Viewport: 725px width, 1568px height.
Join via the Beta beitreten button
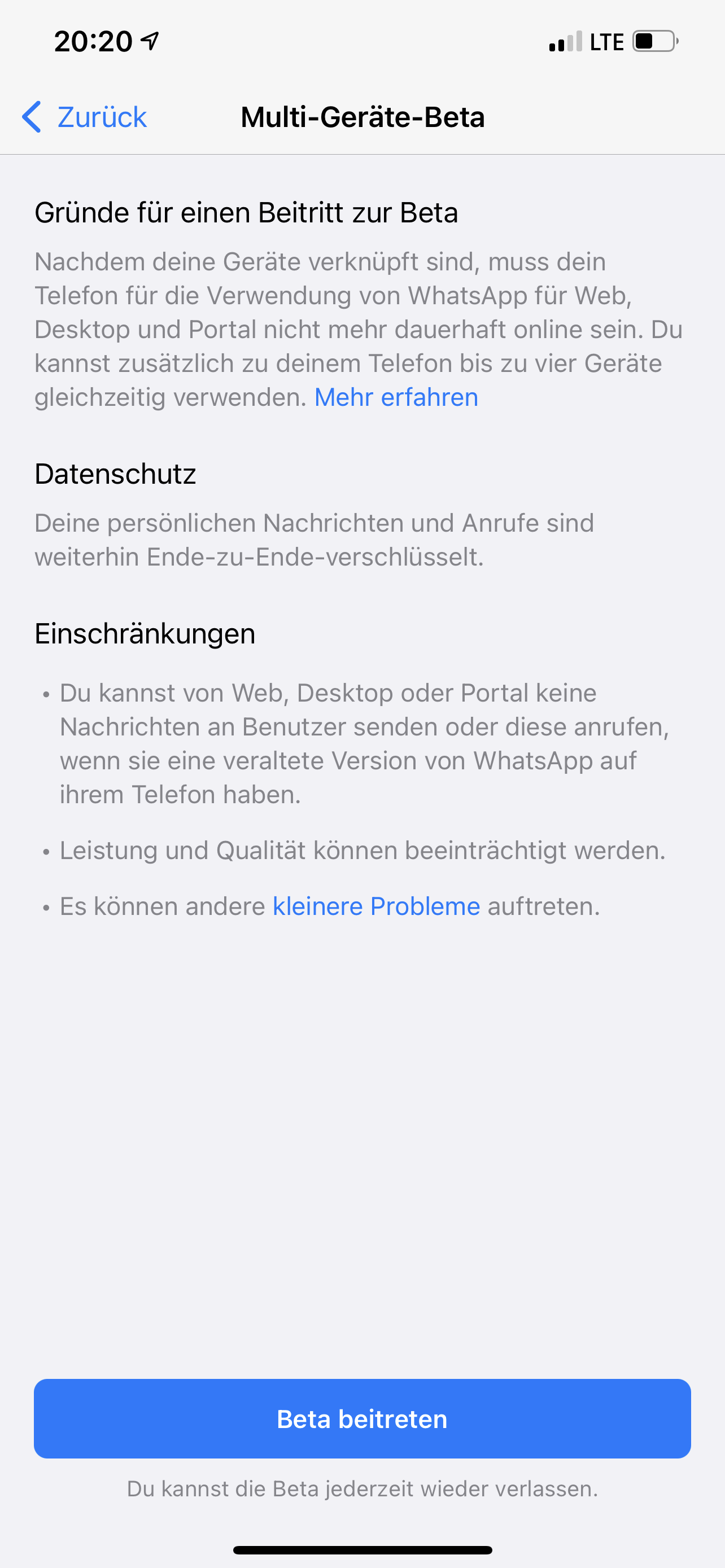362,1419
